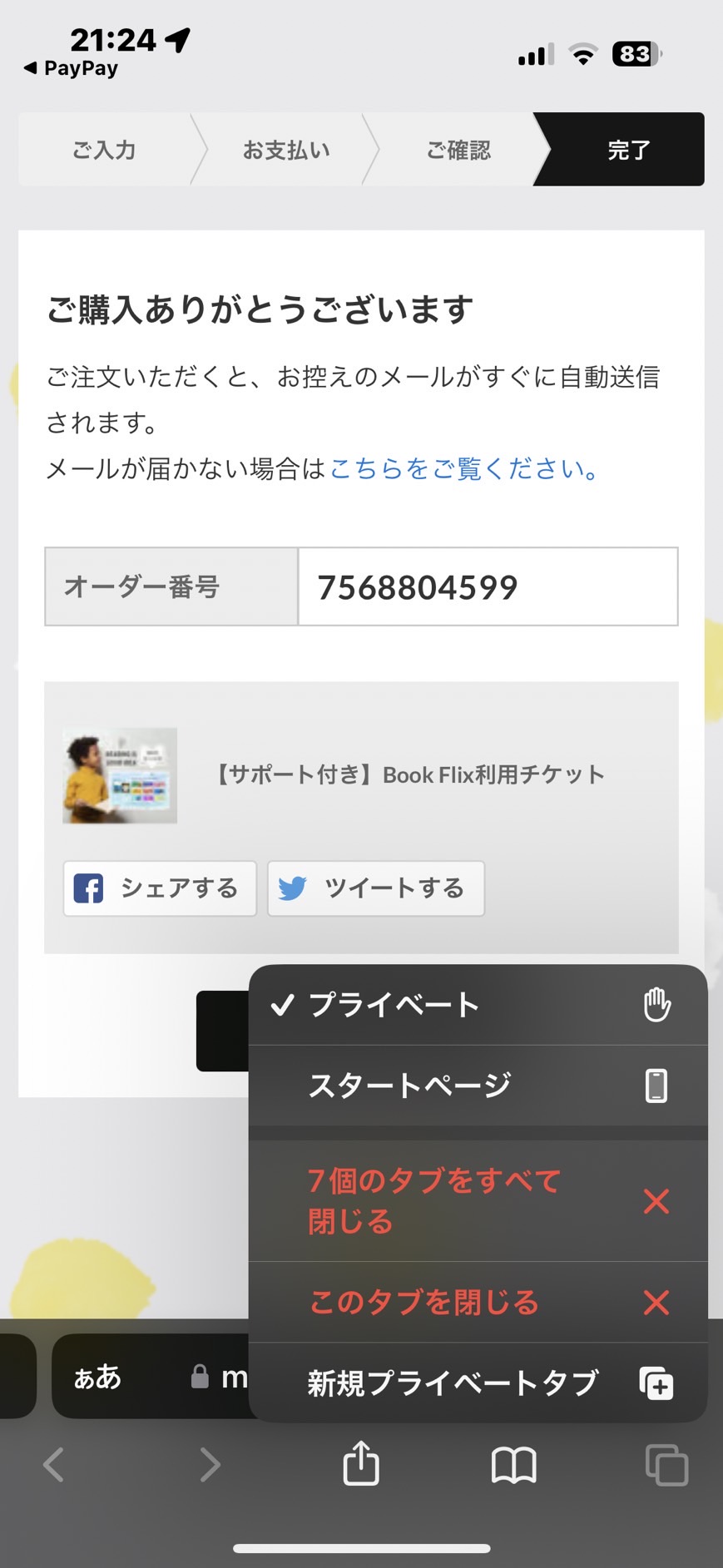This screenshot has width=723, height=1568.
Task: Close all 7 tabs
Action: pyautogui.click(x=478, y=1200)
